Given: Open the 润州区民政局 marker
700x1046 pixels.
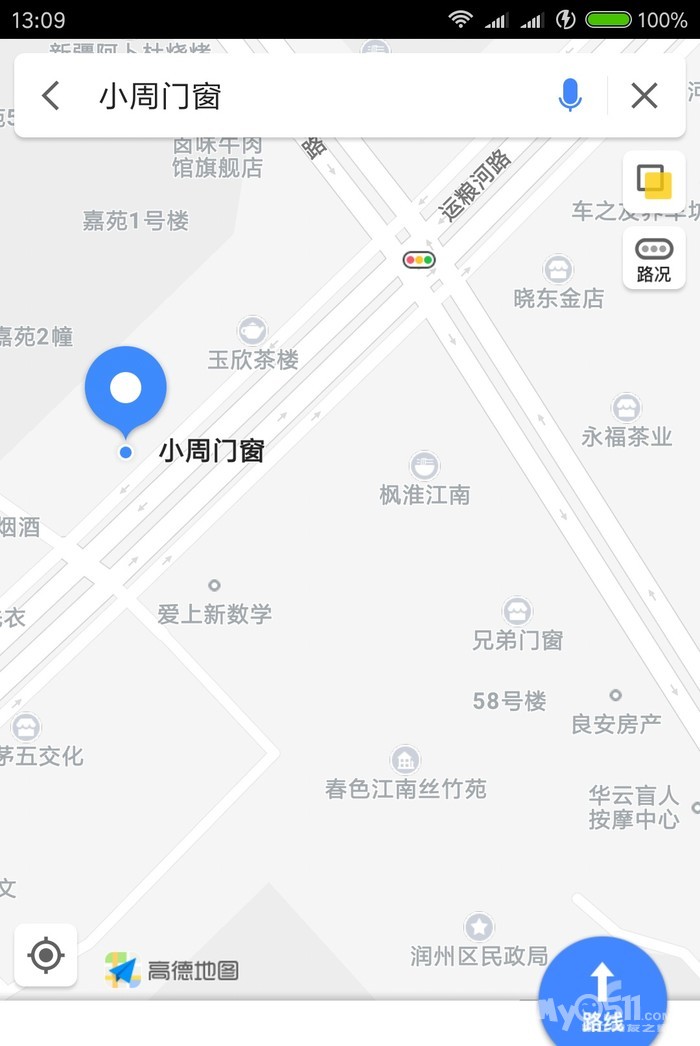Looking at the screenshot, I should point(479,928).
